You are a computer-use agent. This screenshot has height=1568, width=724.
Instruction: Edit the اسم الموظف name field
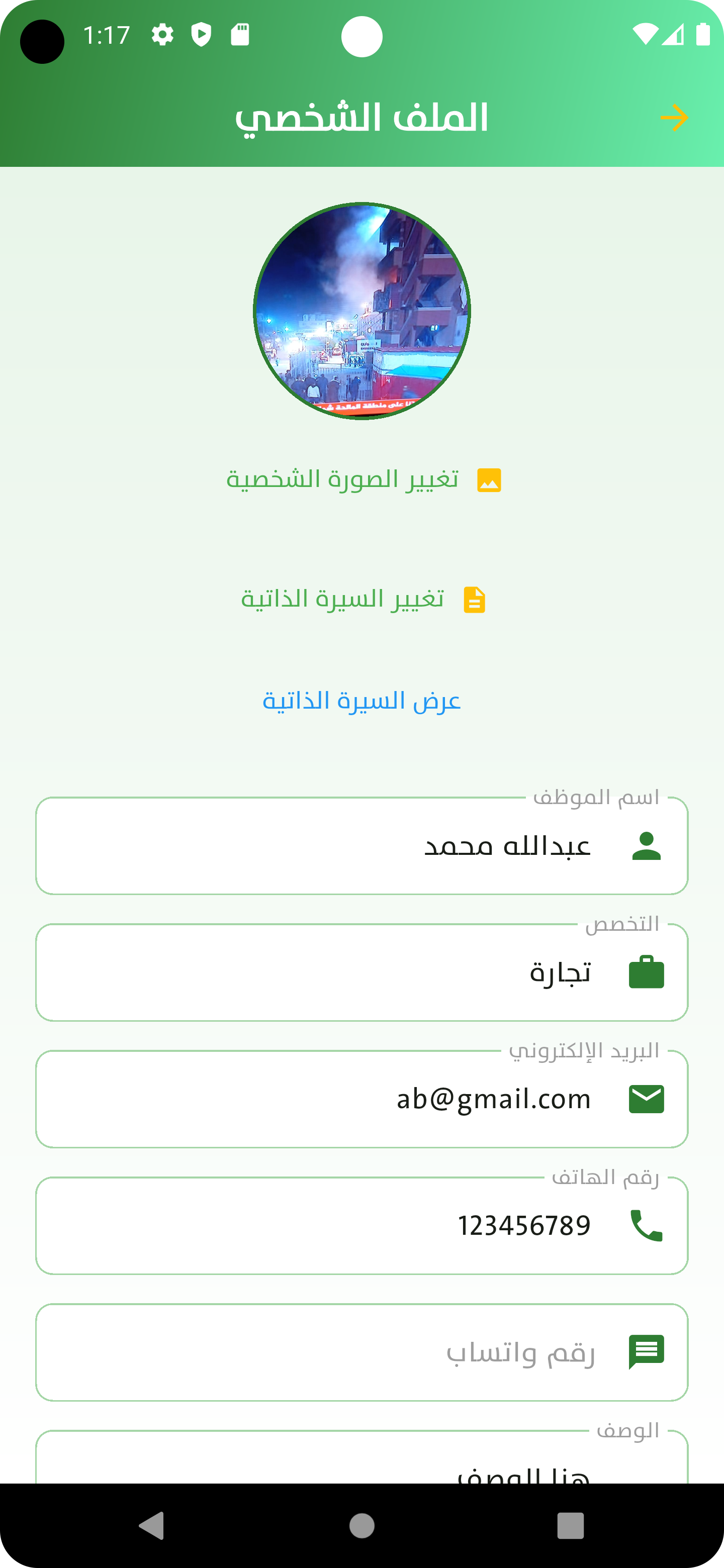point(361,847)
